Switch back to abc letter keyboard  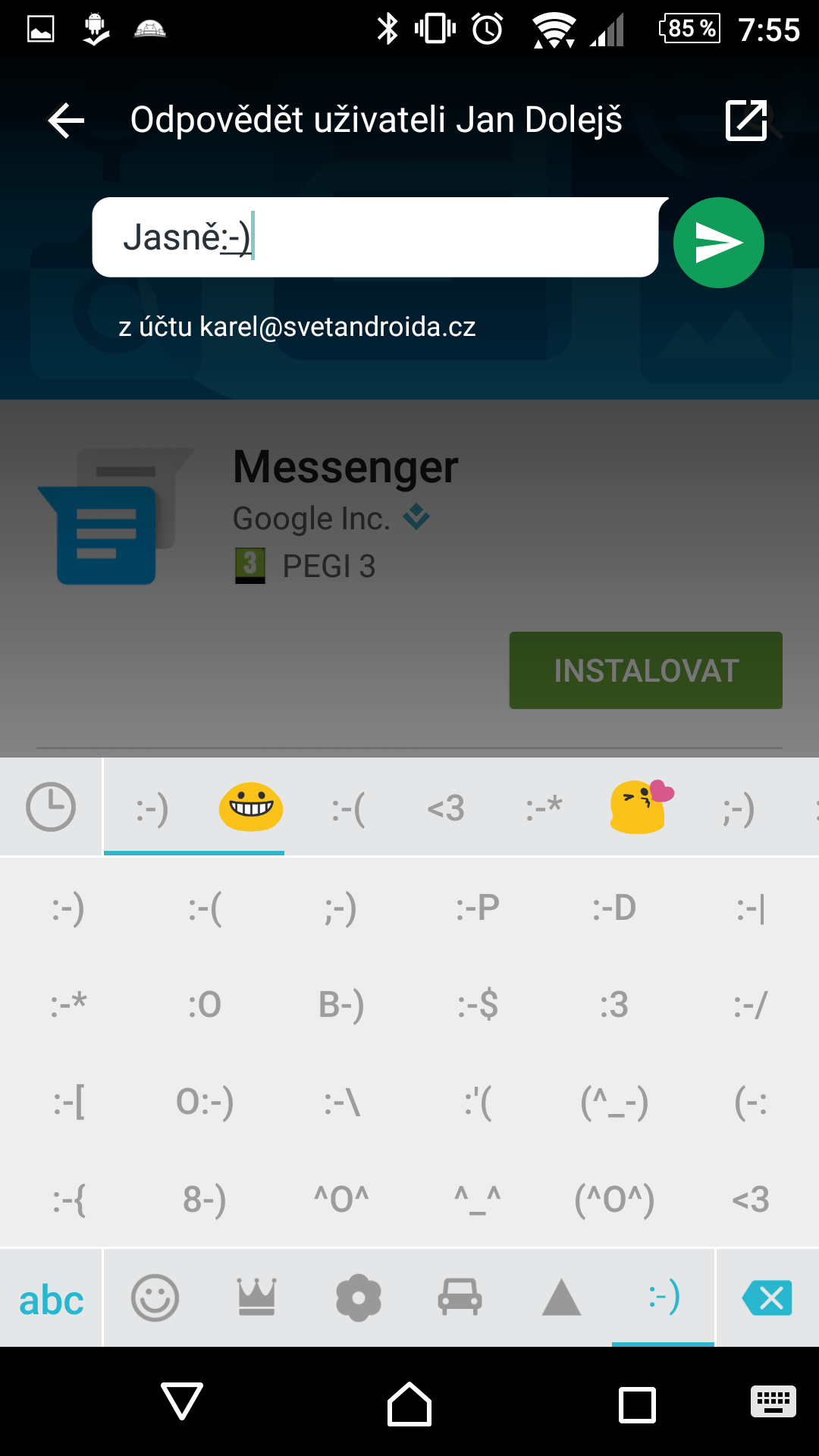pyautogui.click(x=51, y=1300)
